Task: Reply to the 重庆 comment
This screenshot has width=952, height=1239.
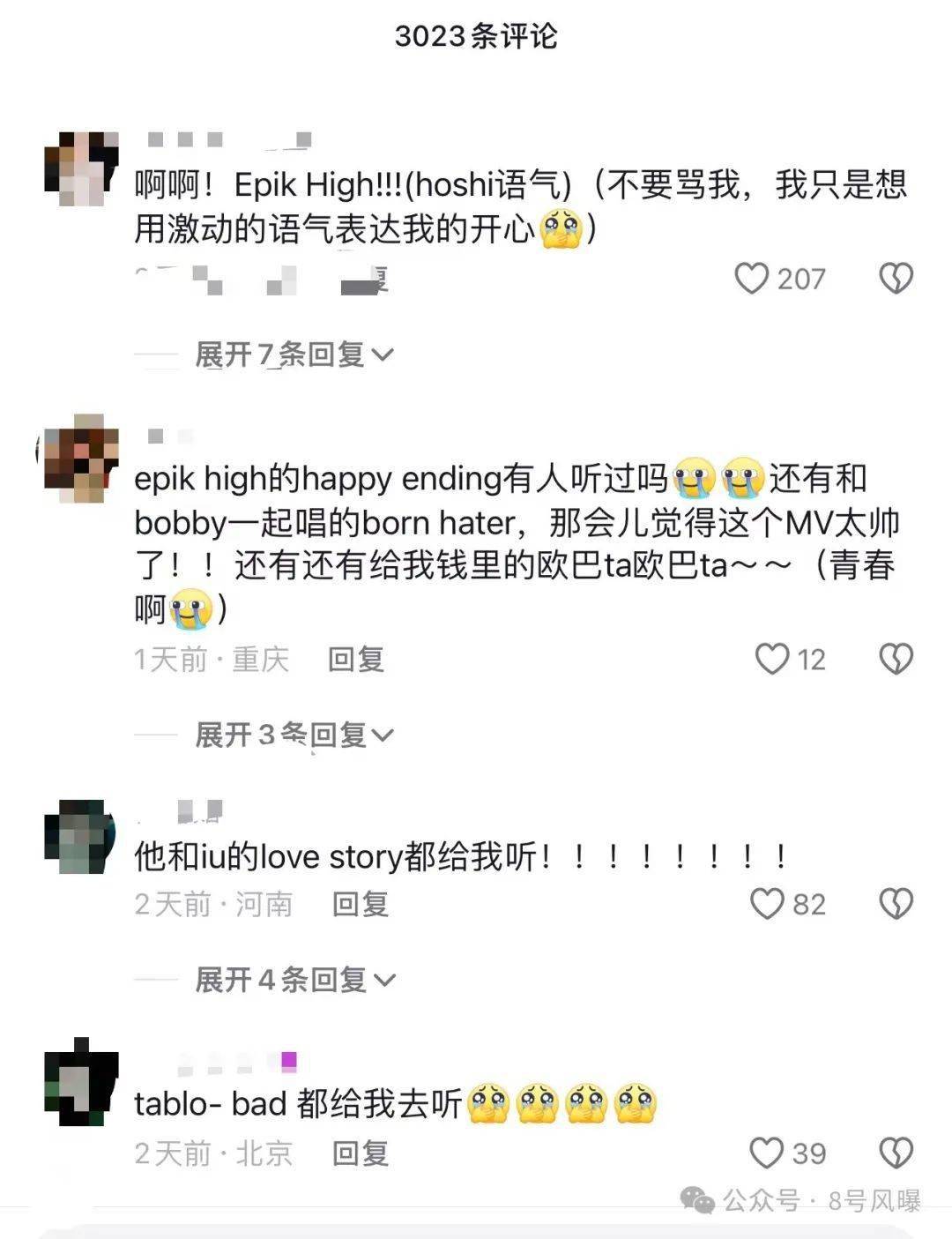Action: point(356,659)
